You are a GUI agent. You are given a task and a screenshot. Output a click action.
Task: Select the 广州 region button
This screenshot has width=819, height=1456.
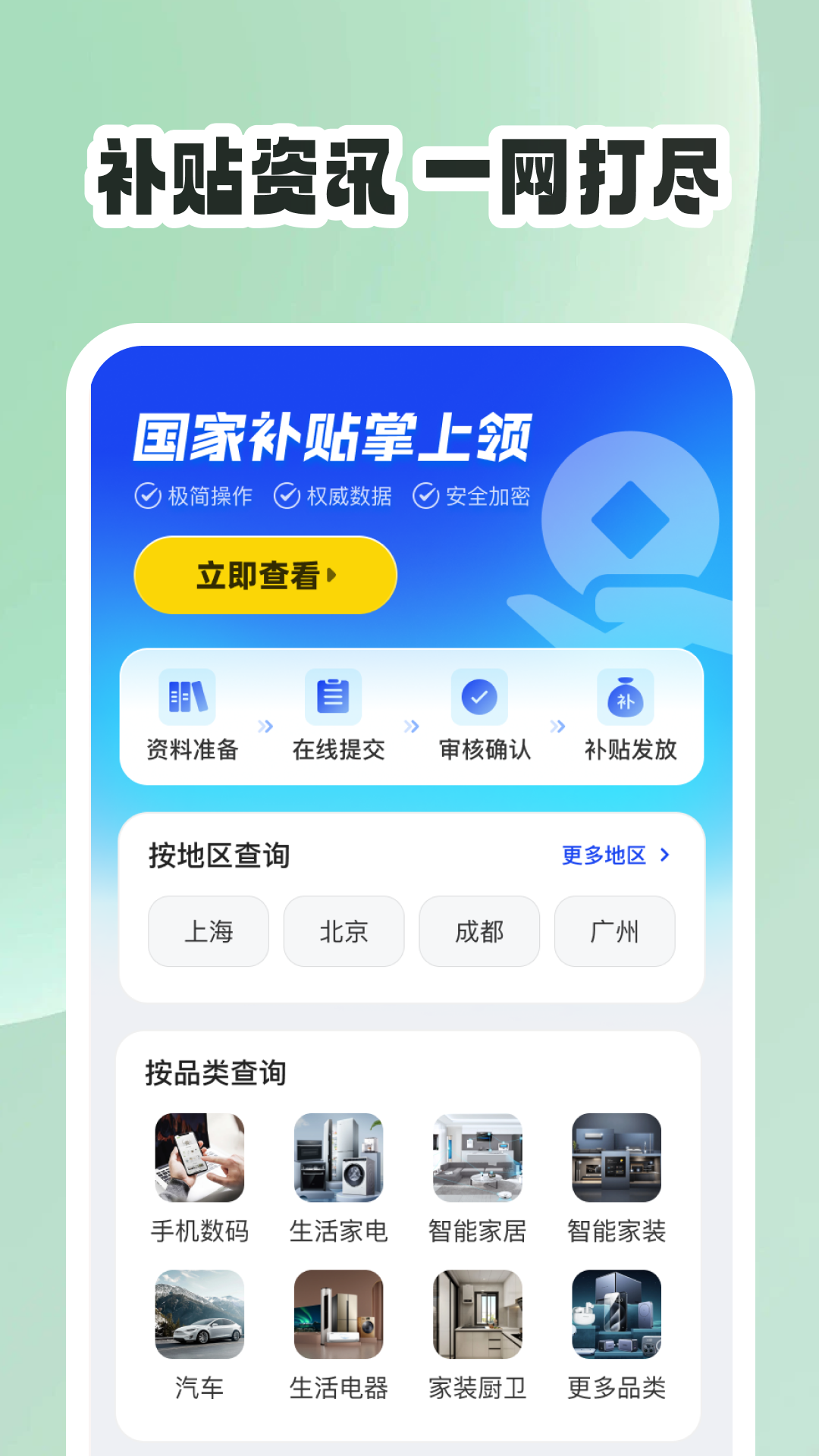(x=614, y=931)
